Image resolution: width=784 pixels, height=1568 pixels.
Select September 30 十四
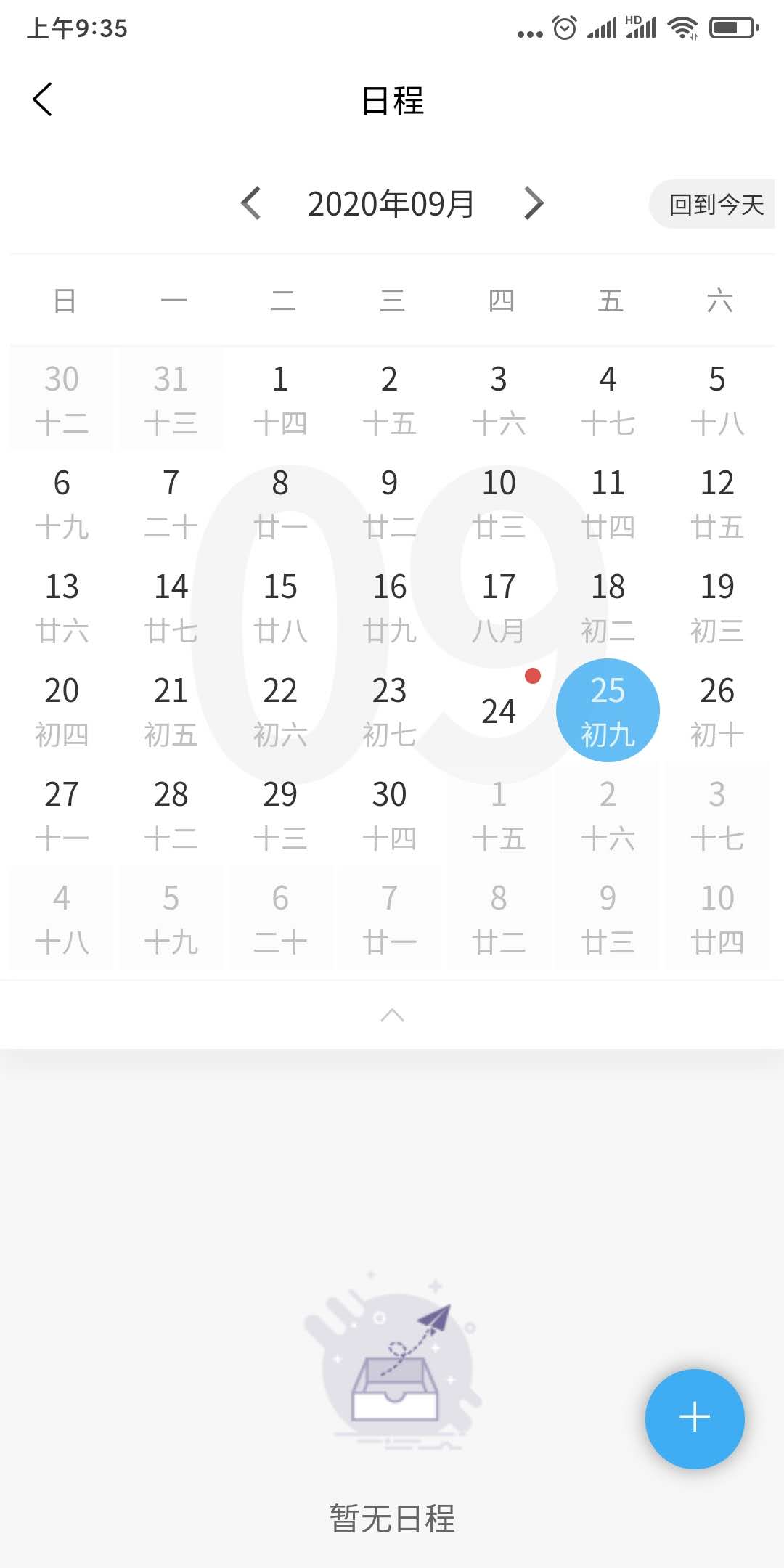[x=390, y=814]
